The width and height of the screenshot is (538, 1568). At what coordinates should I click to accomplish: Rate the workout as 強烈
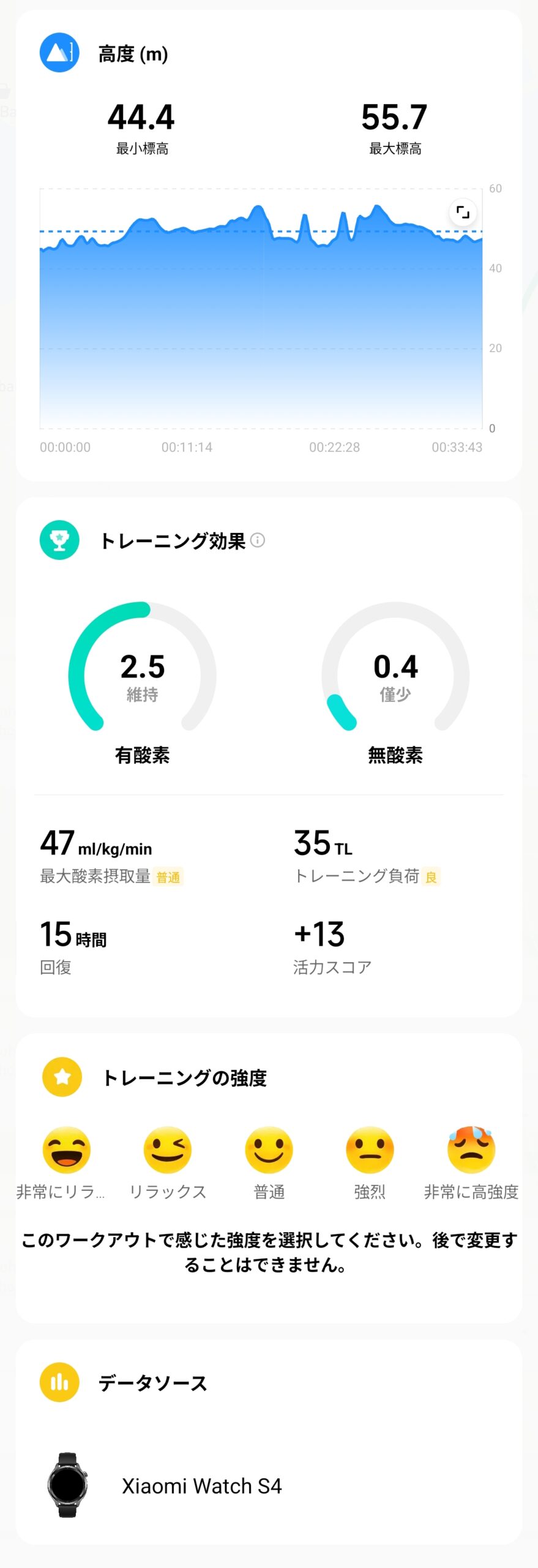370,1150
